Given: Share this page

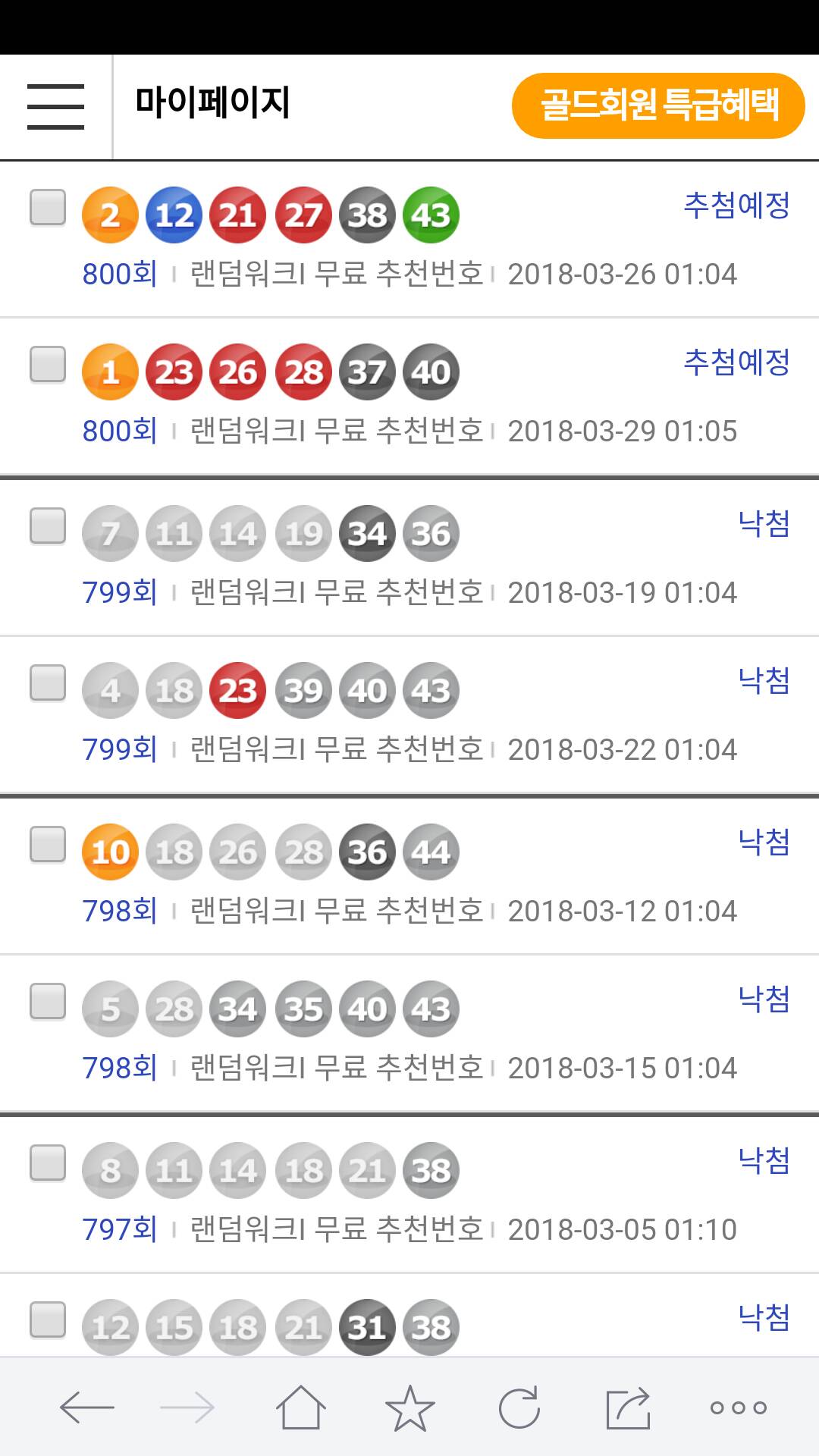Looking at the screenshot, I should [x=628, y=1407].
